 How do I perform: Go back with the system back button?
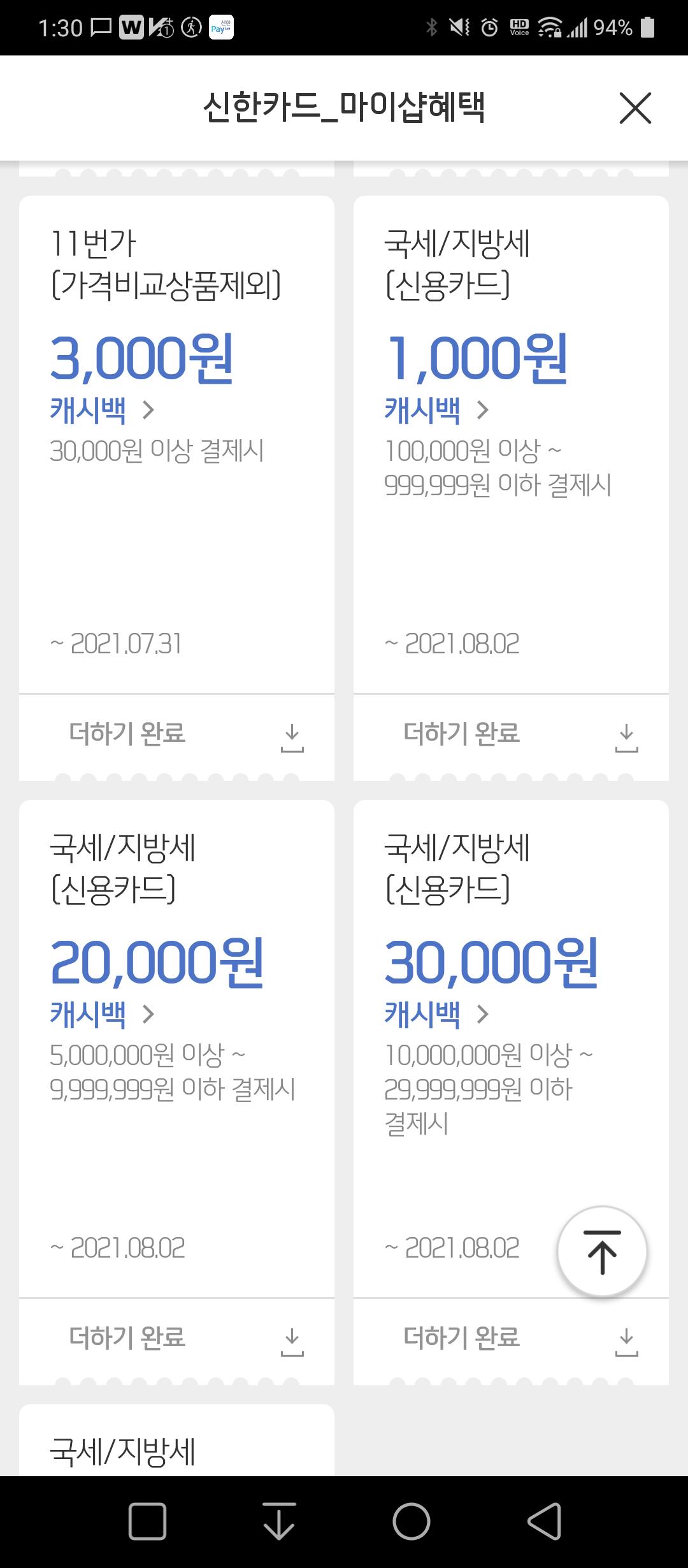(x=545, y=1521)
